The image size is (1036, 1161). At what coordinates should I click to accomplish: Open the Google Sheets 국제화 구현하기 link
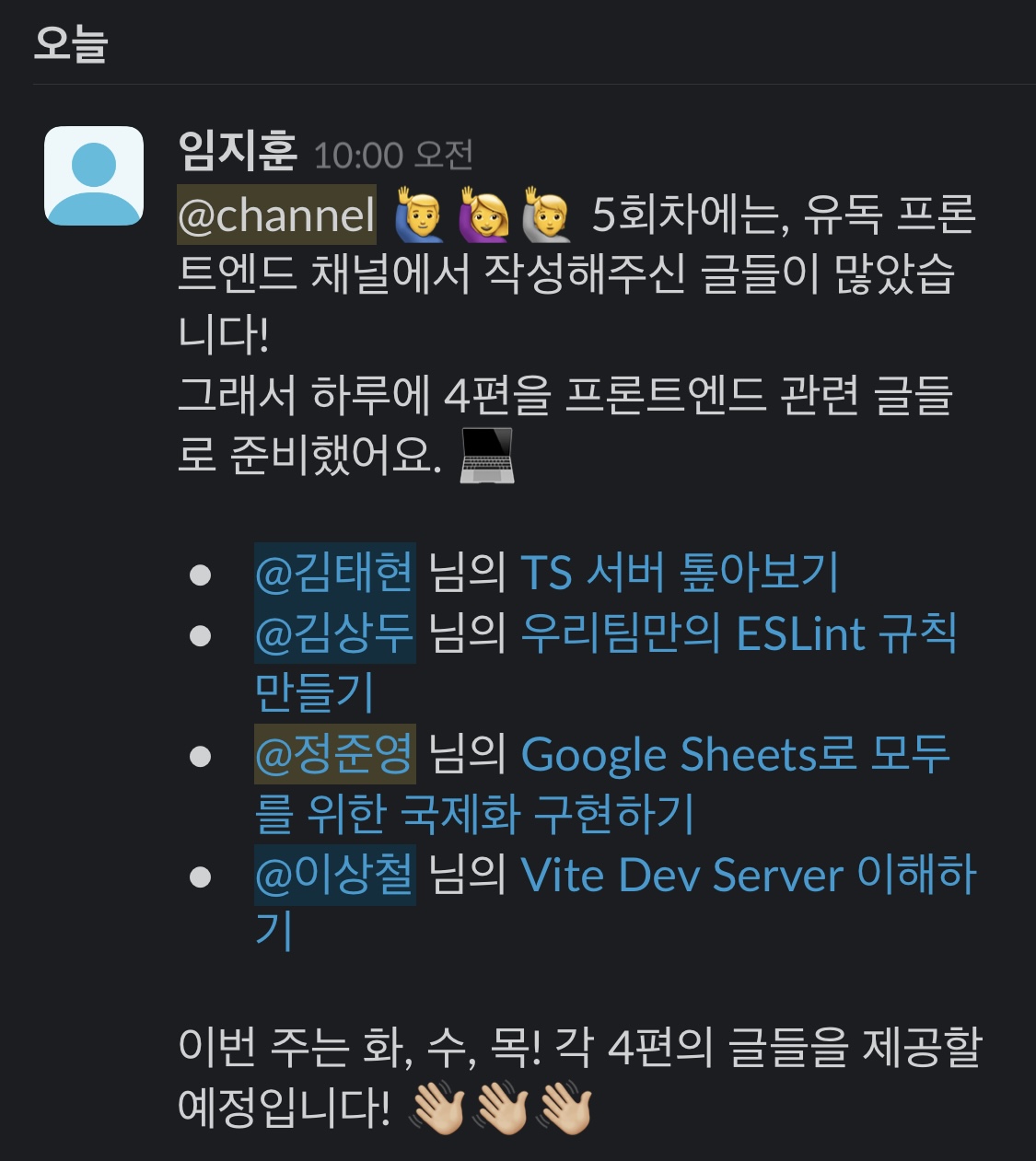click(734, 754)
